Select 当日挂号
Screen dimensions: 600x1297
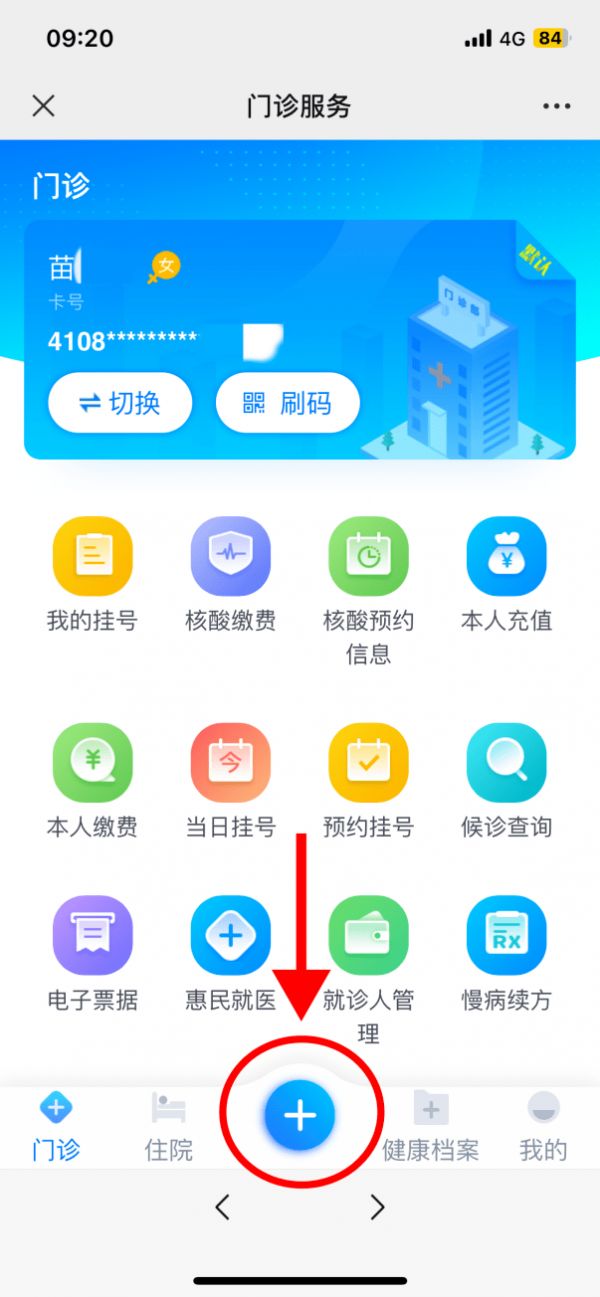pyautogui.click(x=230, y=782)
